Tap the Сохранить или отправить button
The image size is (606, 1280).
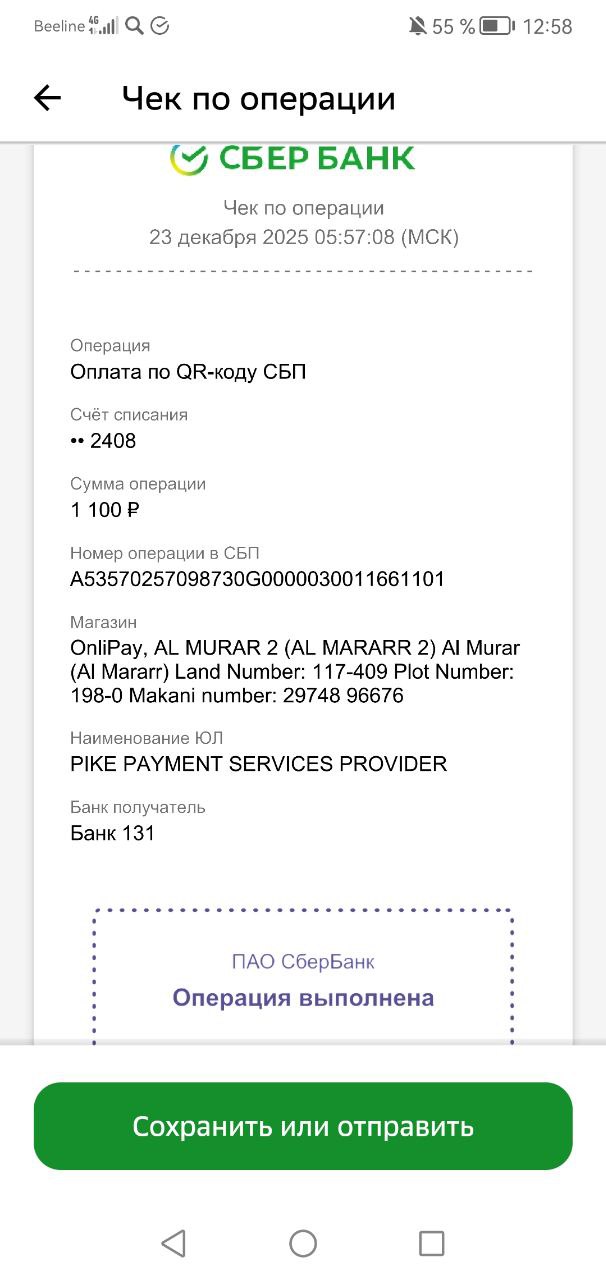(x=303, y=1126)
